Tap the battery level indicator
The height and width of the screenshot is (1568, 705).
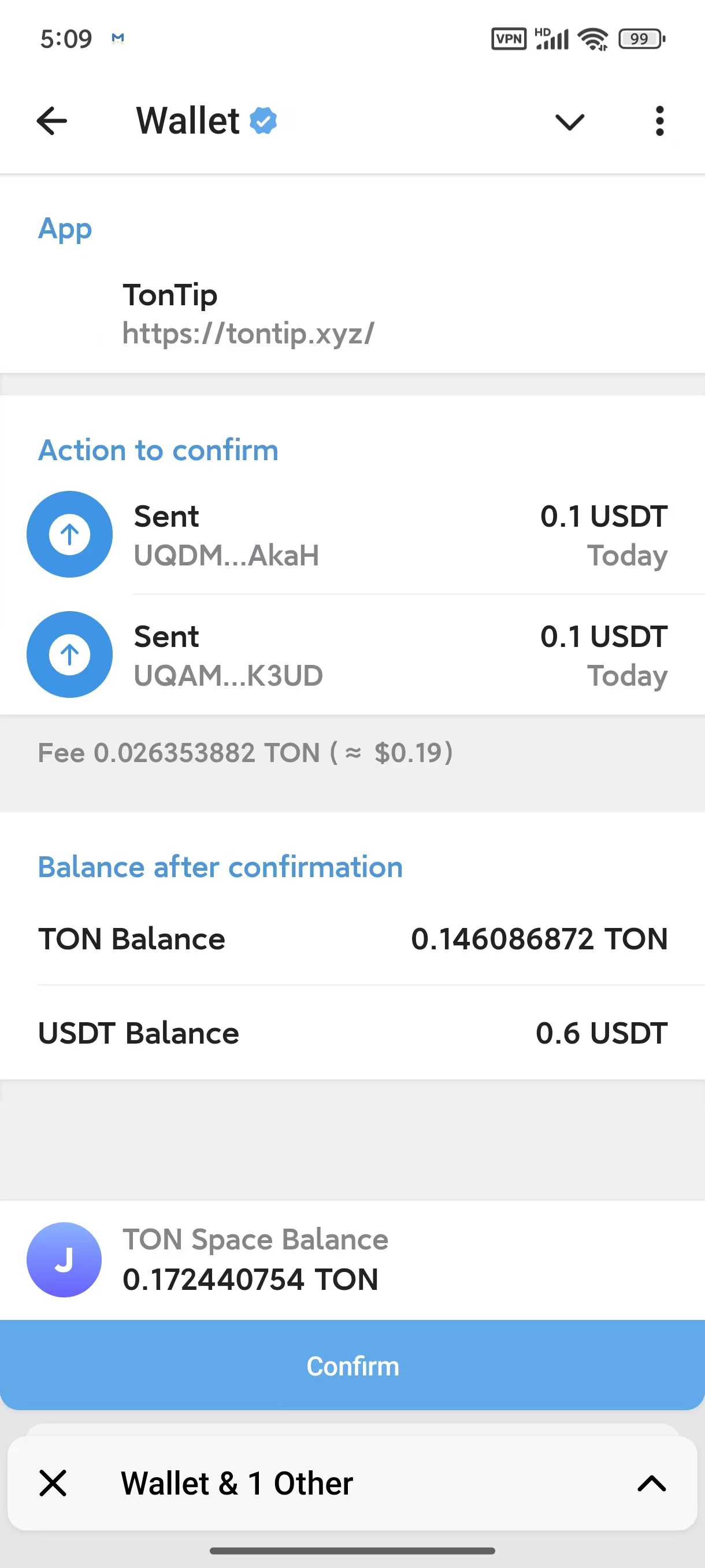pos(639,38)
